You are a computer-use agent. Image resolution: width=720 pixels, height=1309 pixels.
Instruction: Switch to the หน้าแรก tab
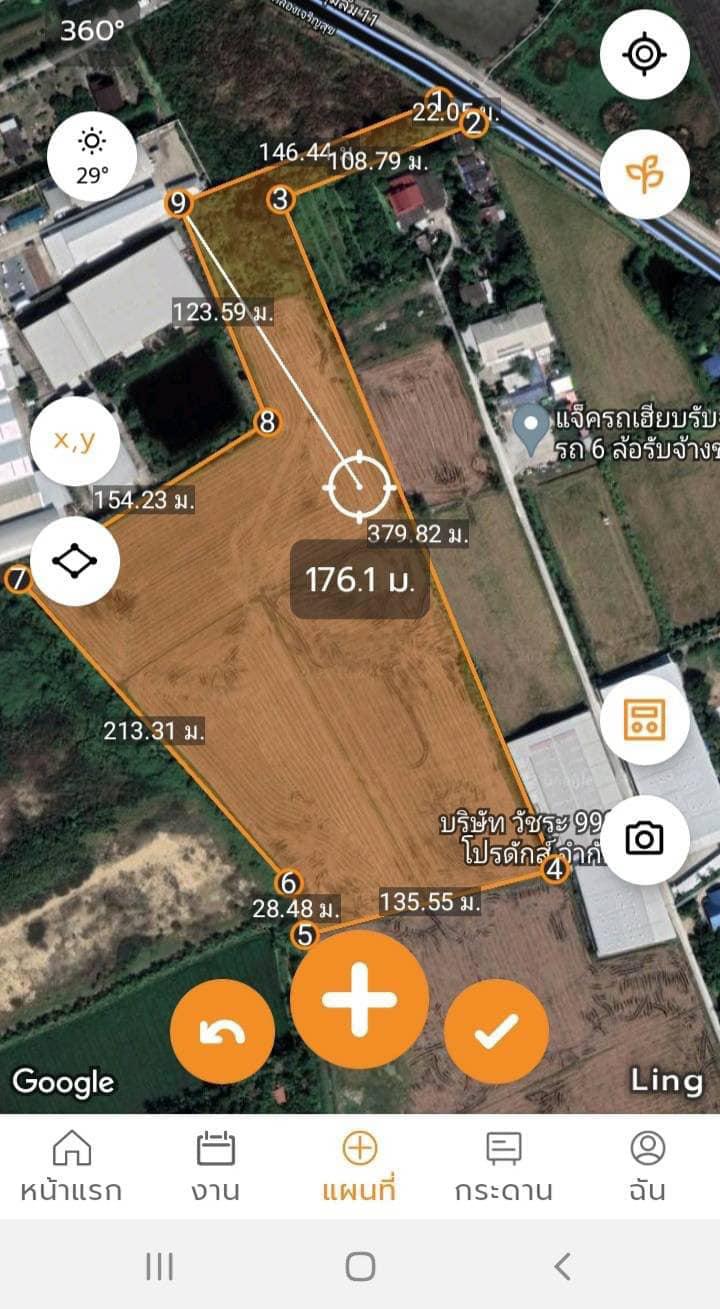click(72, 1167)
